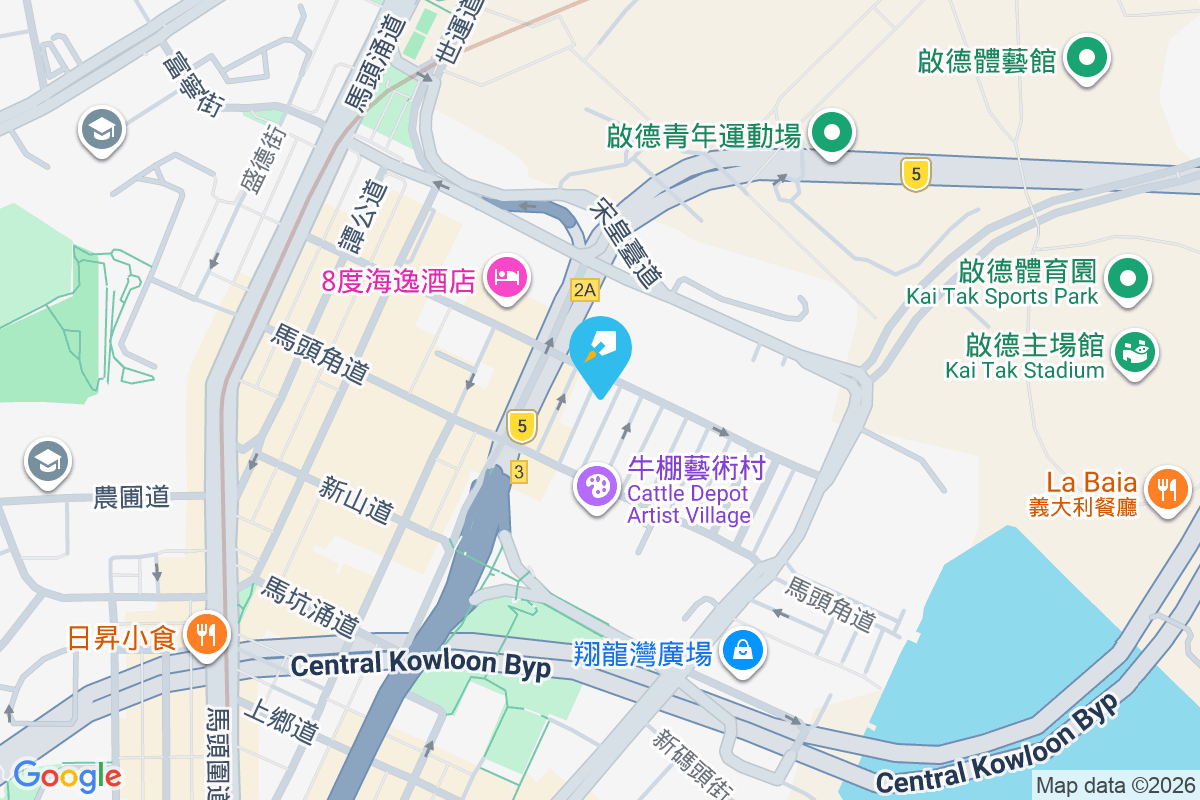This screenshot has width=1200, height=800.
Task: Open the 翔龍灣廣場 shopping pin
Action: point(744,650)
